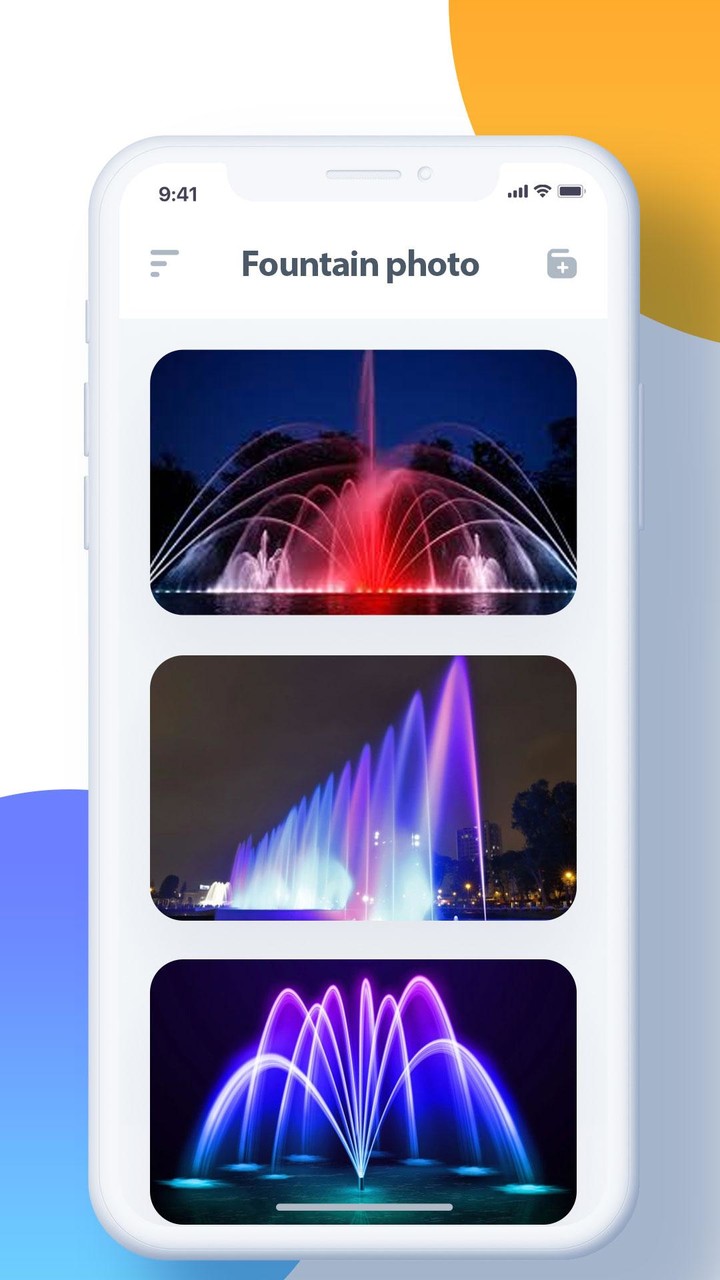Image resolution: width=720 pixels, height=1280 pixels.
Task: Click the header bar of the app
Action: (x=361, y=263)
